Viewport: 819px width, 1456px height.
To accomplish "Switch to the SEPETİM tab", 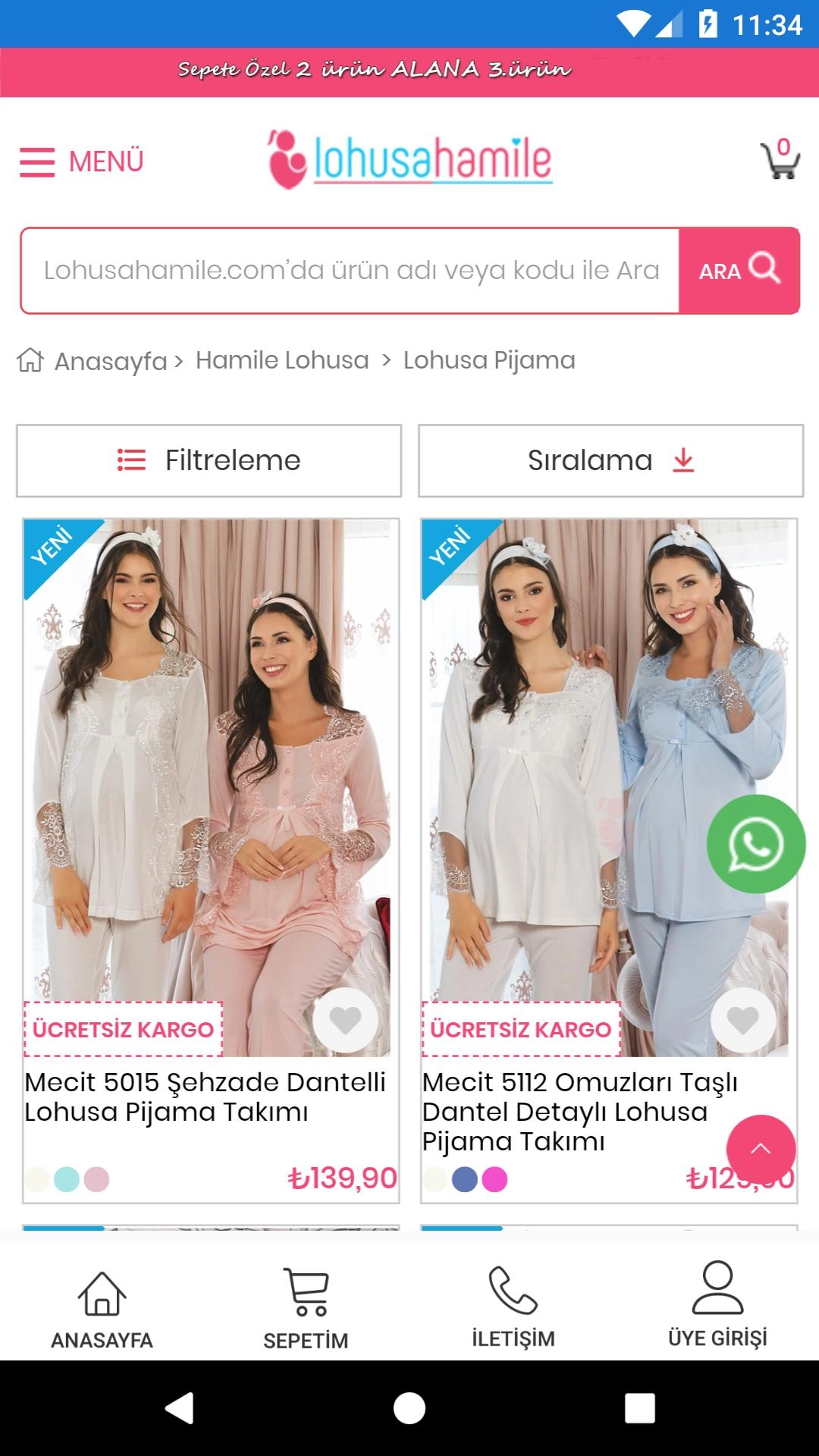I will pyautogui.click(x=306, y=1308).
